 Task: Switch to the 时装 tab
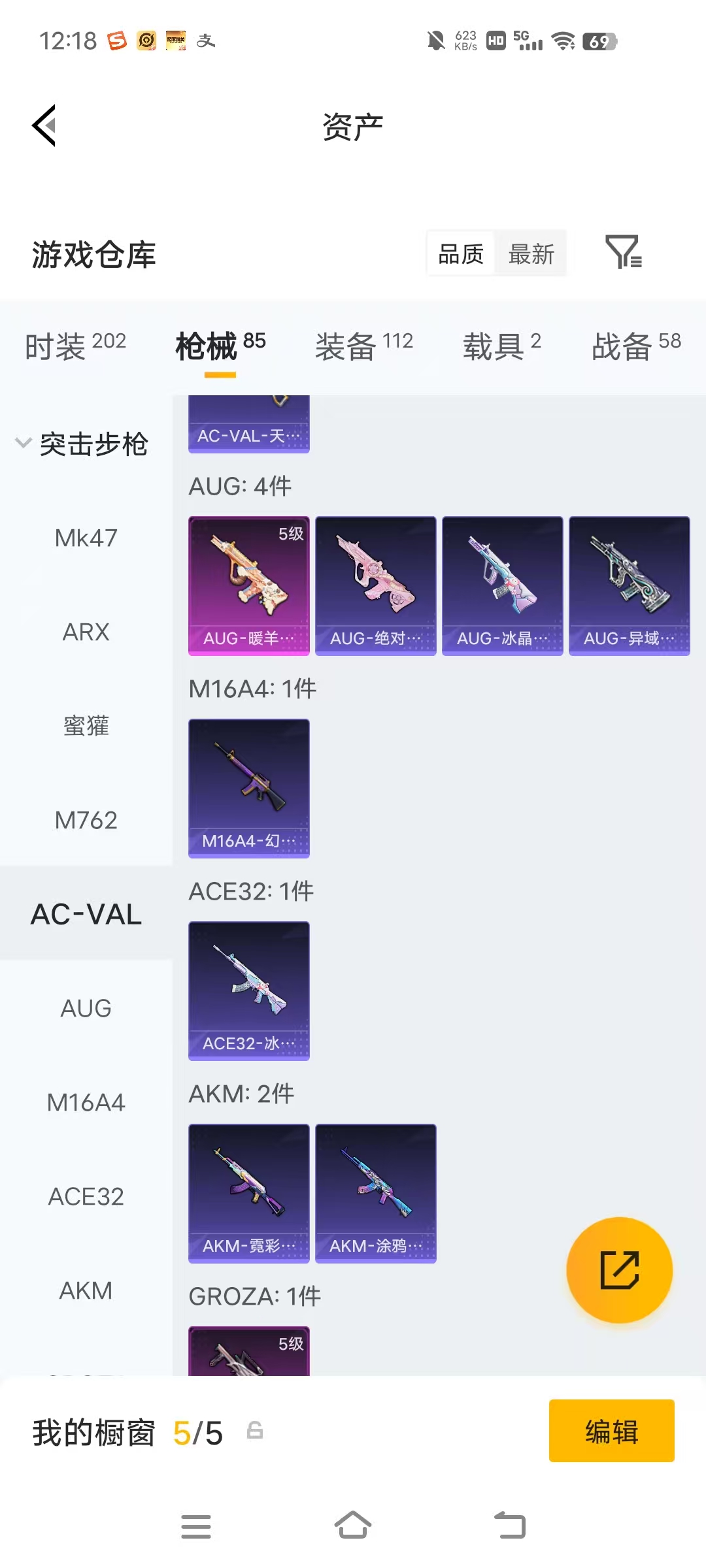75,345
